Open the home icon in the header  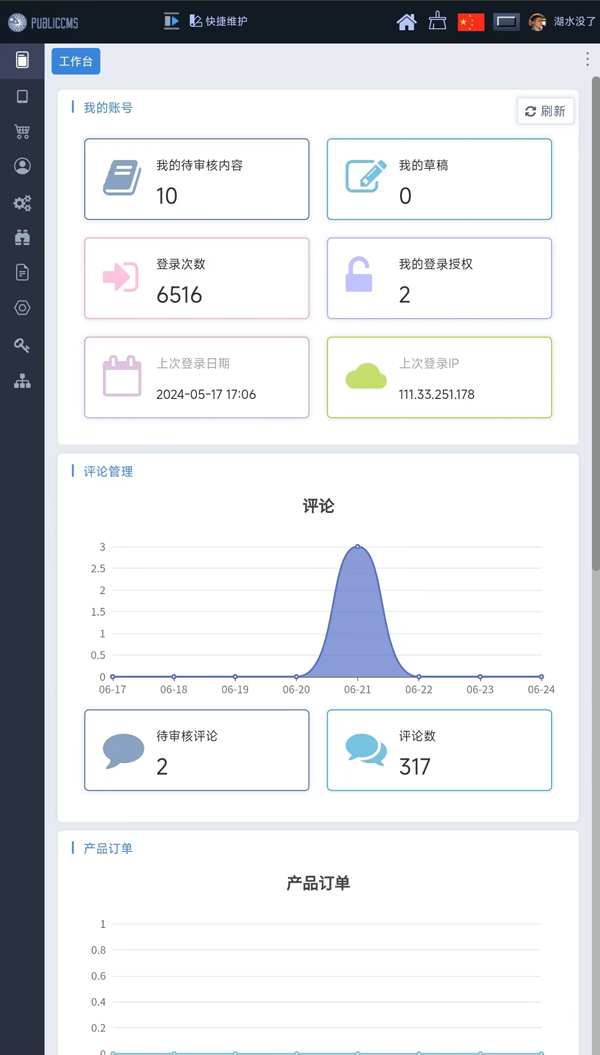click(406, 22)
